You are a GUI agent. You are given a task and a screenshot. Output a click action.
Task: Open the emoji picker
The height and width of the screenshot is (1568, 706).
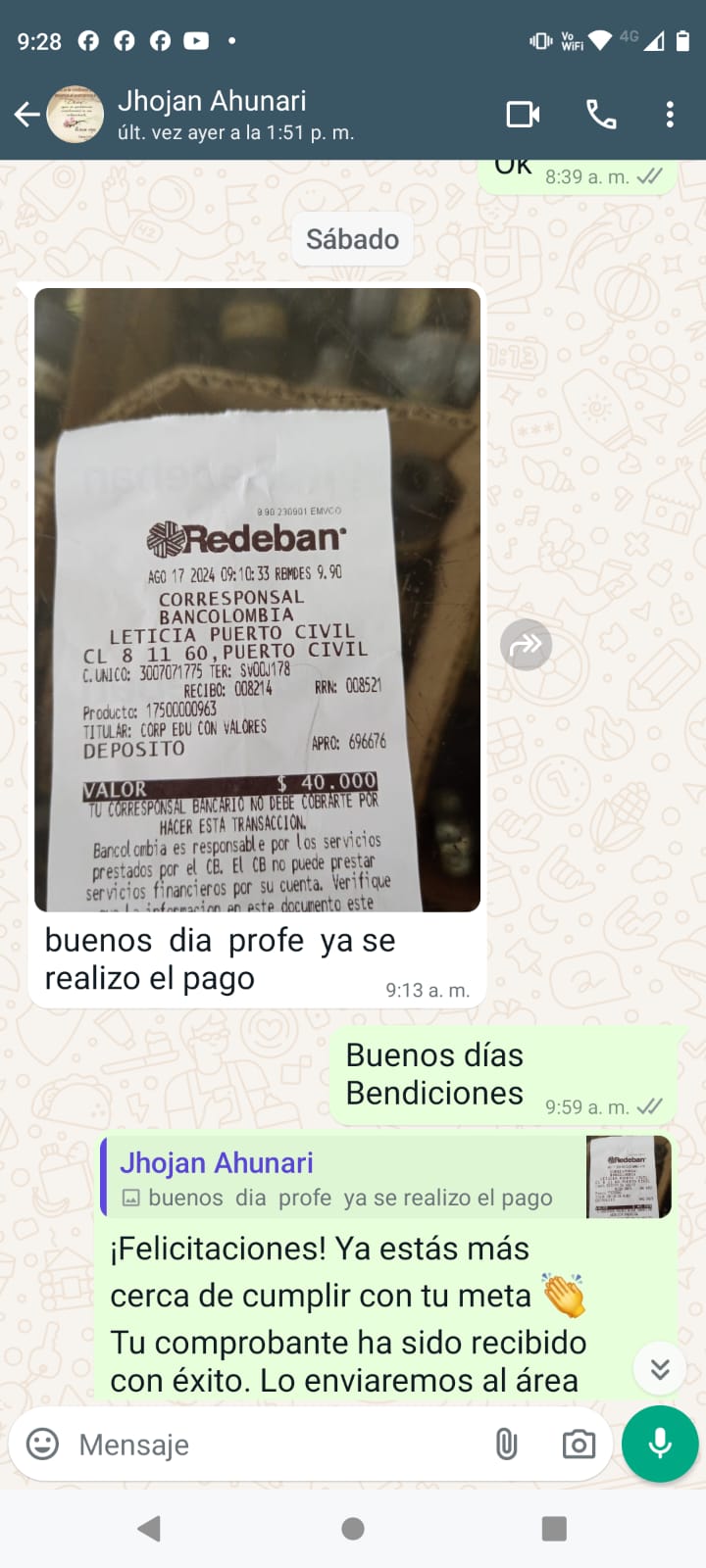click(42, 1445)
